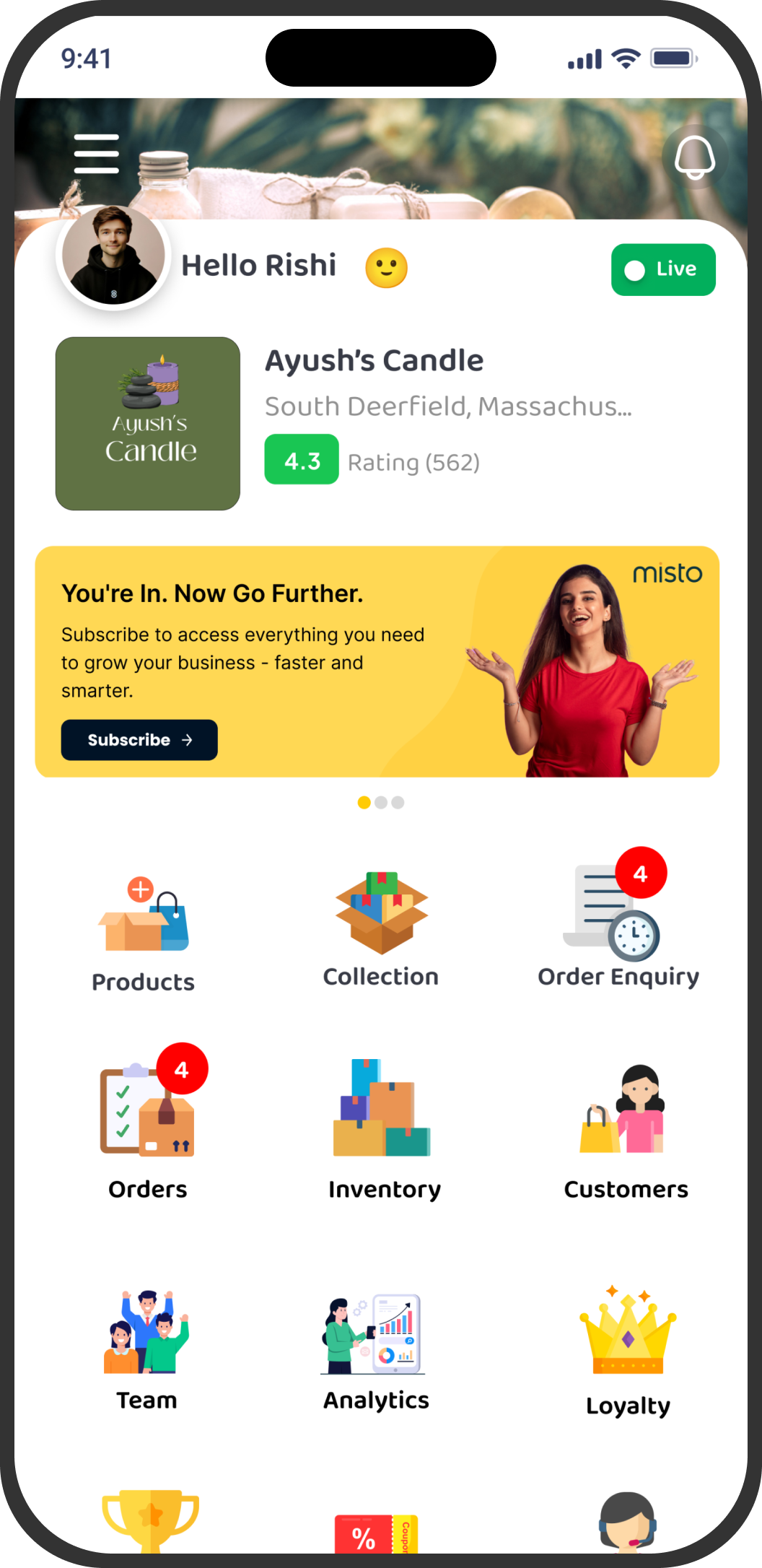Open the Orders section

pyautogui.click(x=148, y=1126)
